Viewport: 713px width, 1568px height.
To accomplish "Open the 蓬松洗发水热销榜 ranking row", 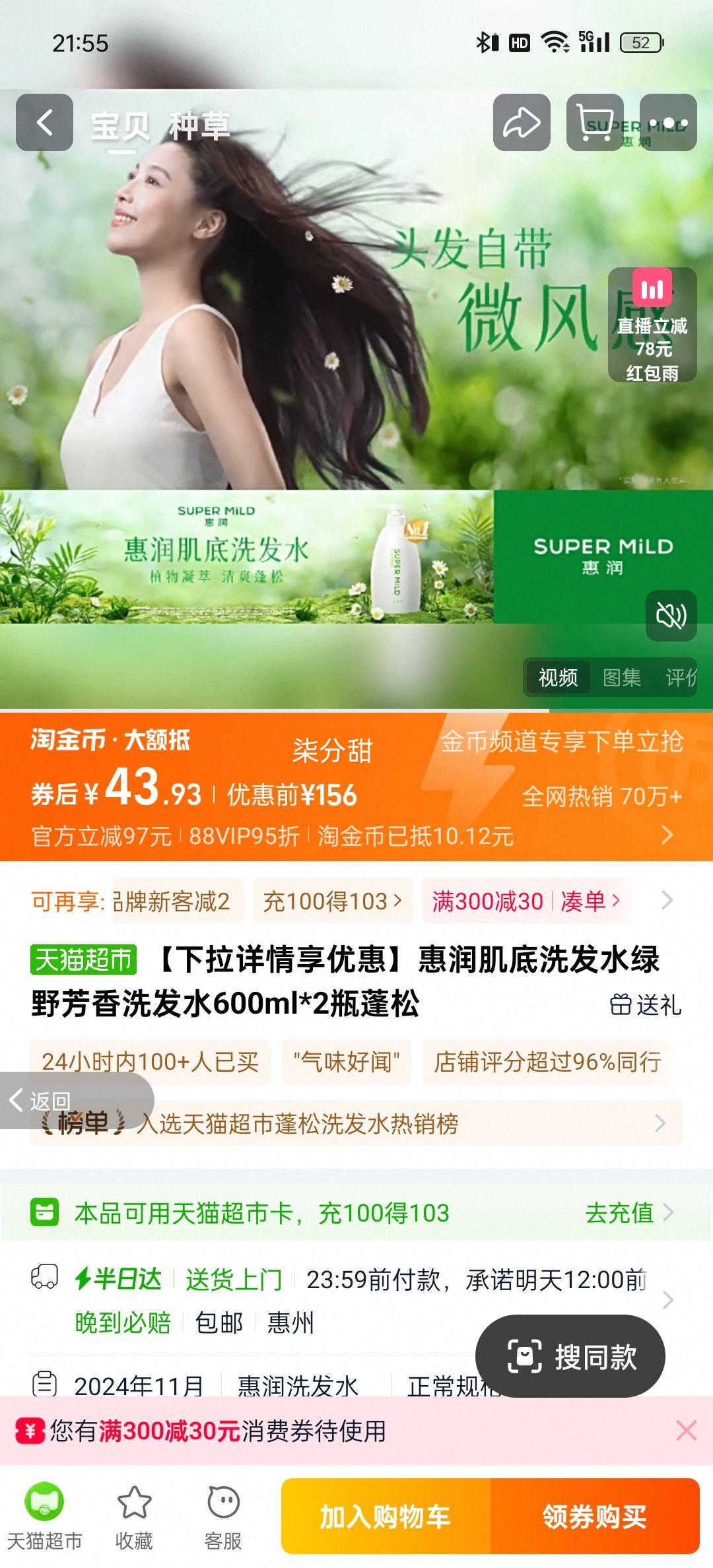I will [356, 1123].
